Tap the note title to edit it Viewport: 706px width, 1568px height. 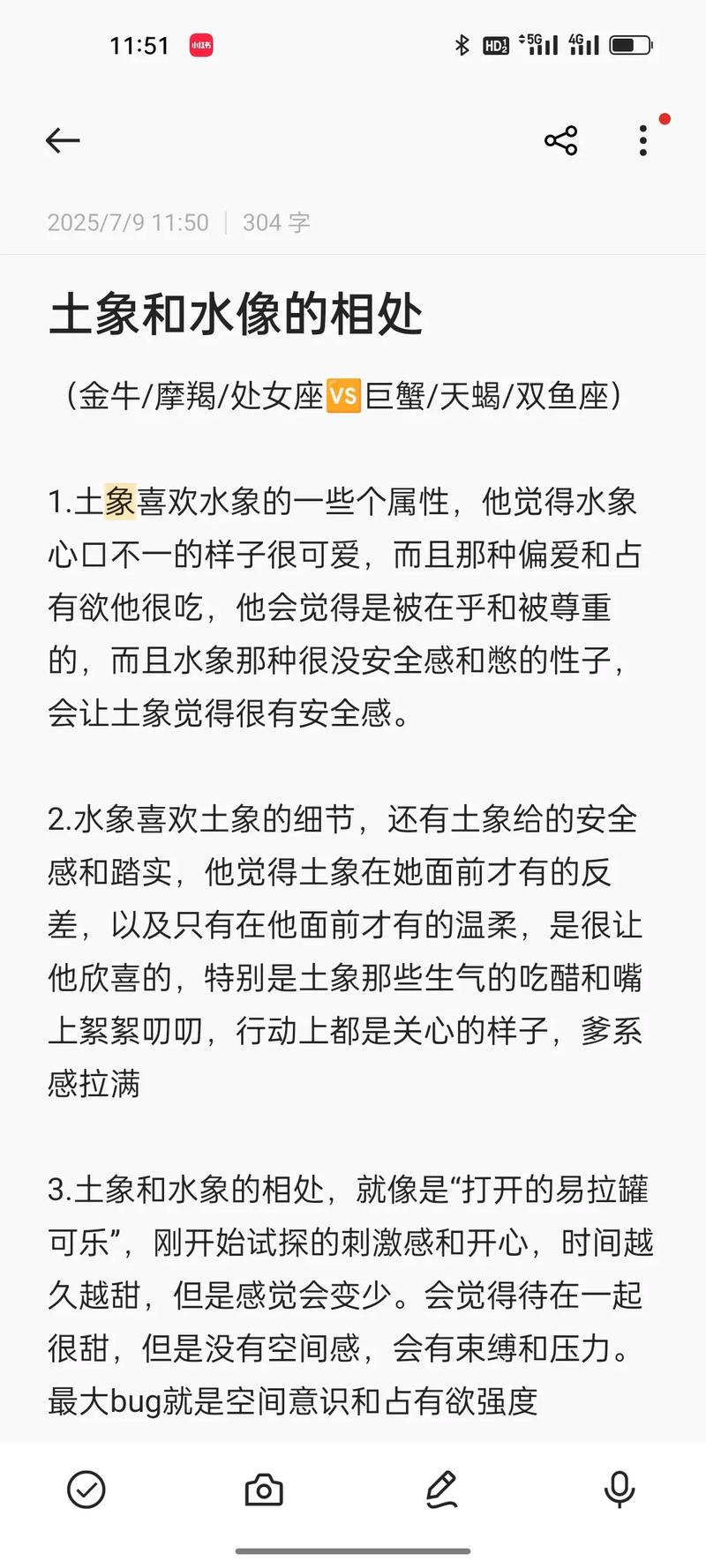point(237,315)
